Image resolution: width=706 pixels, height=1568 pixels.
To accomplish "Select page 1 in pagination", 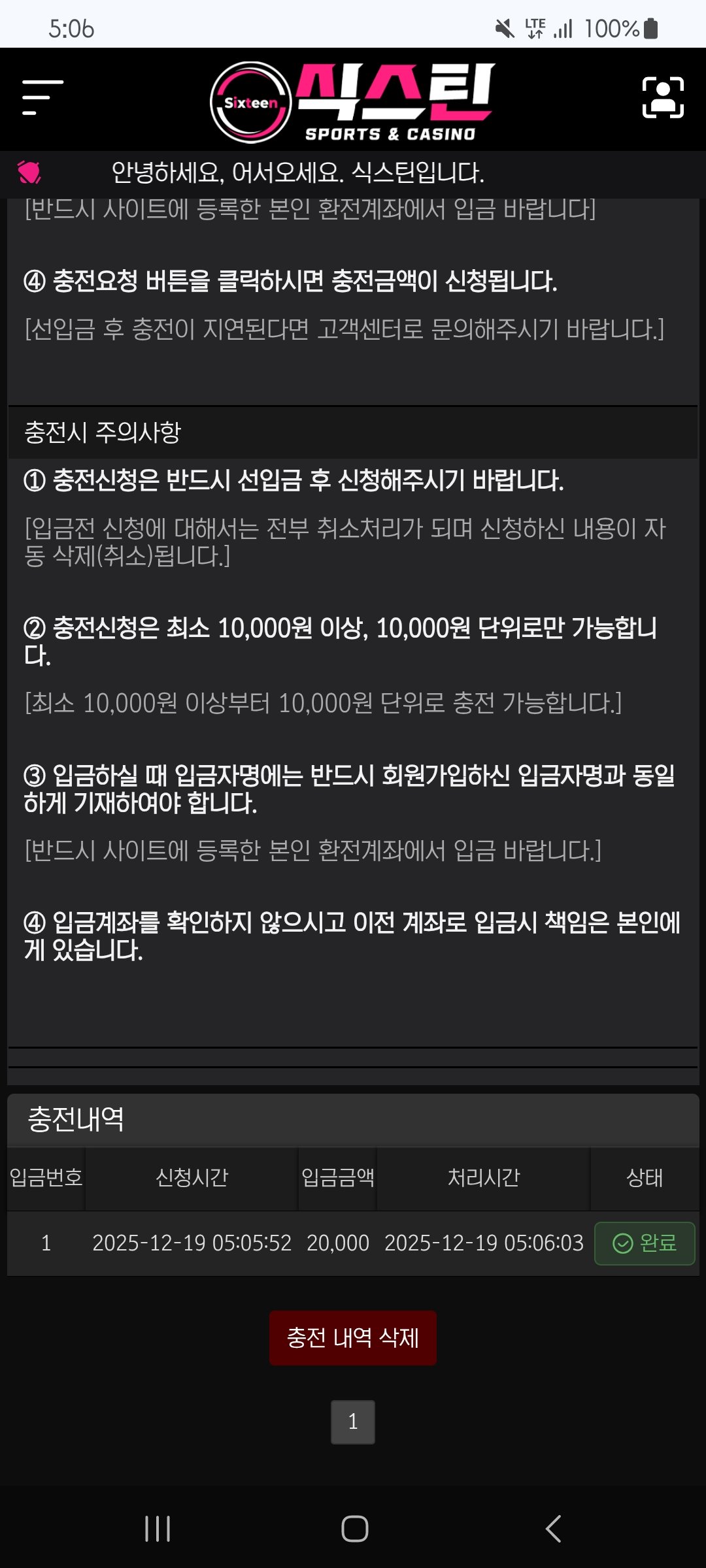I will pyautogui.click(x=353, y=1422).
